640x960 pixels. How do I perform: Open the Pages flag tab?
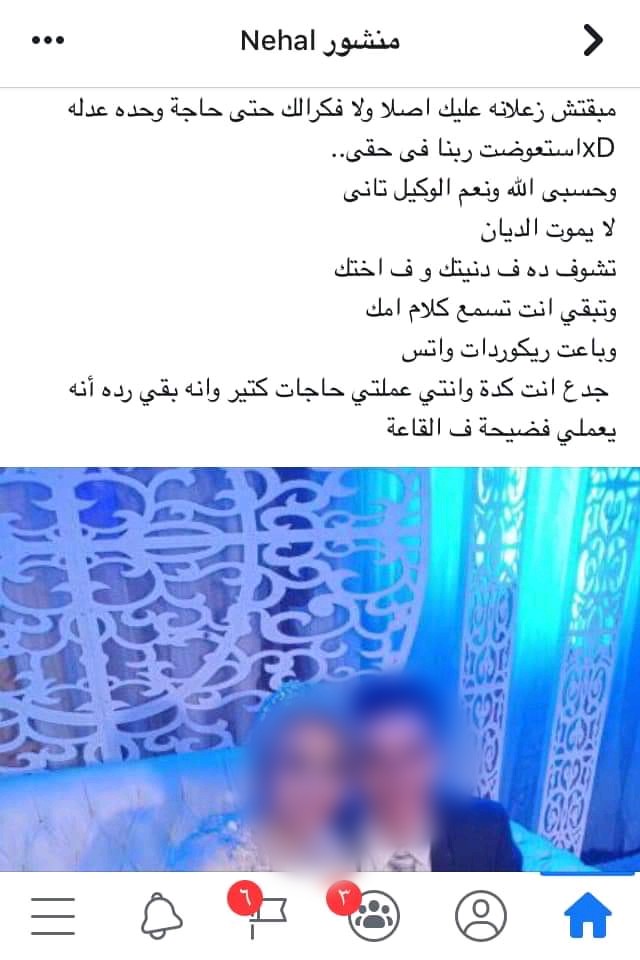click(x=267, y=917)
